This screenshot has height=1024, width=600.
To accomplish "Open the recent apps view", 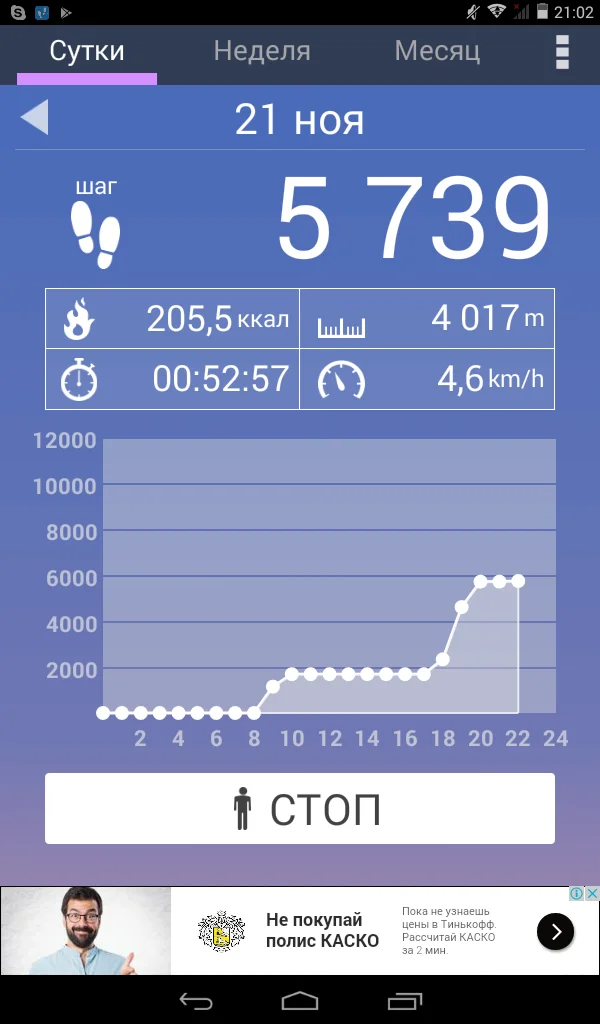I will 405,1000.
